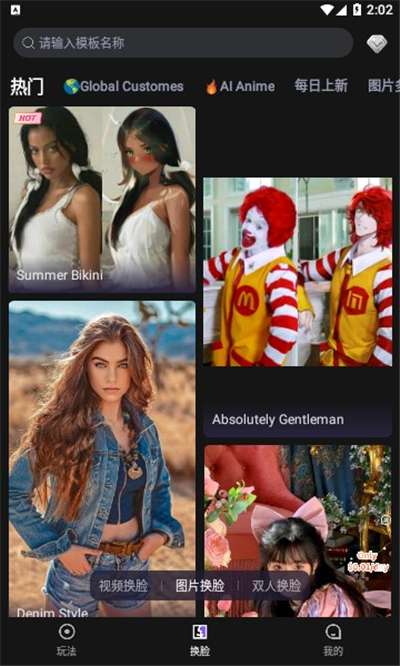Open the 每日上新 tab
This screenshot has height=666, width=400.
pos(321,86)
